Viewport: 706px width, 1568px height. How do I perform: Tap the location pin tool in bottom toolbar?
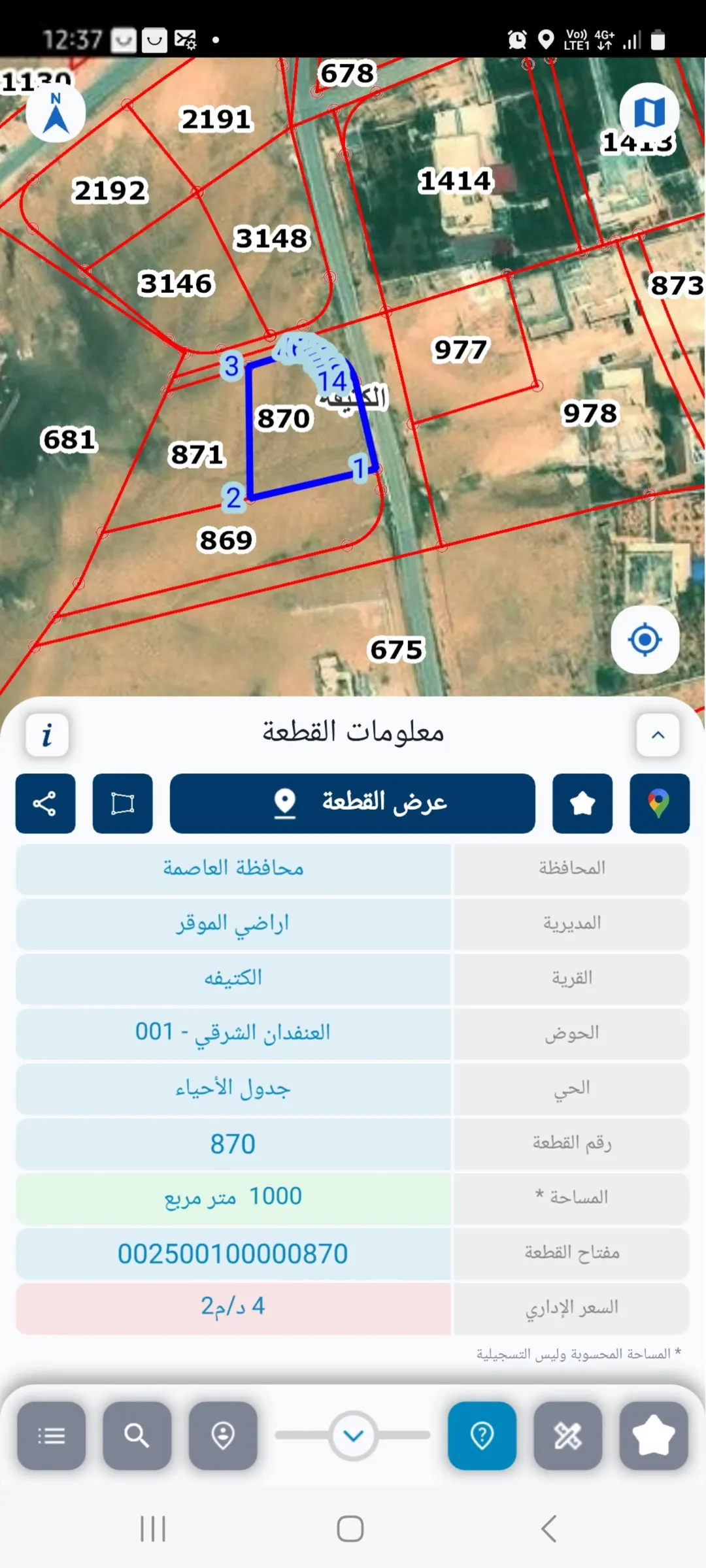[x=223, y=1435]
